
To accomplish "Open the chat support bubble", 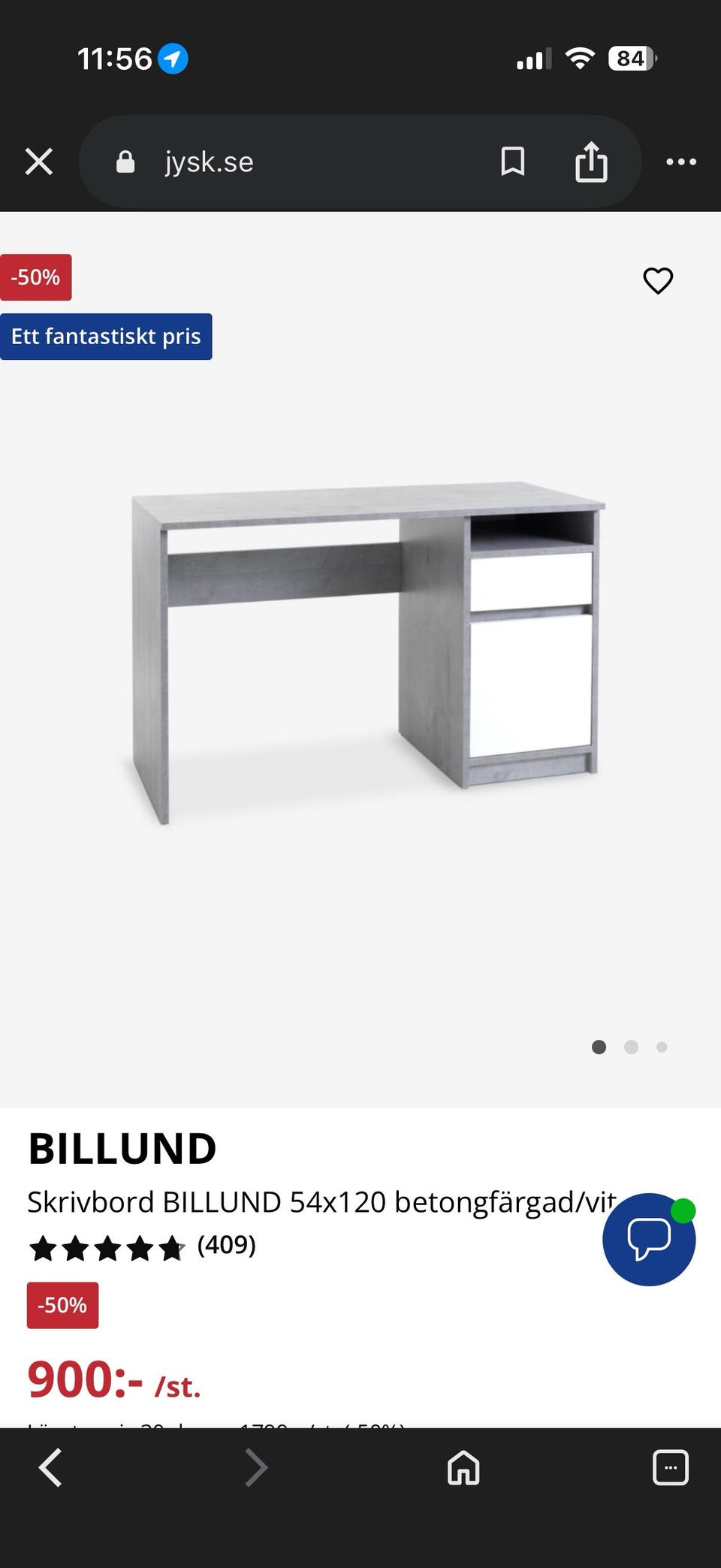I will [649, 1240].
